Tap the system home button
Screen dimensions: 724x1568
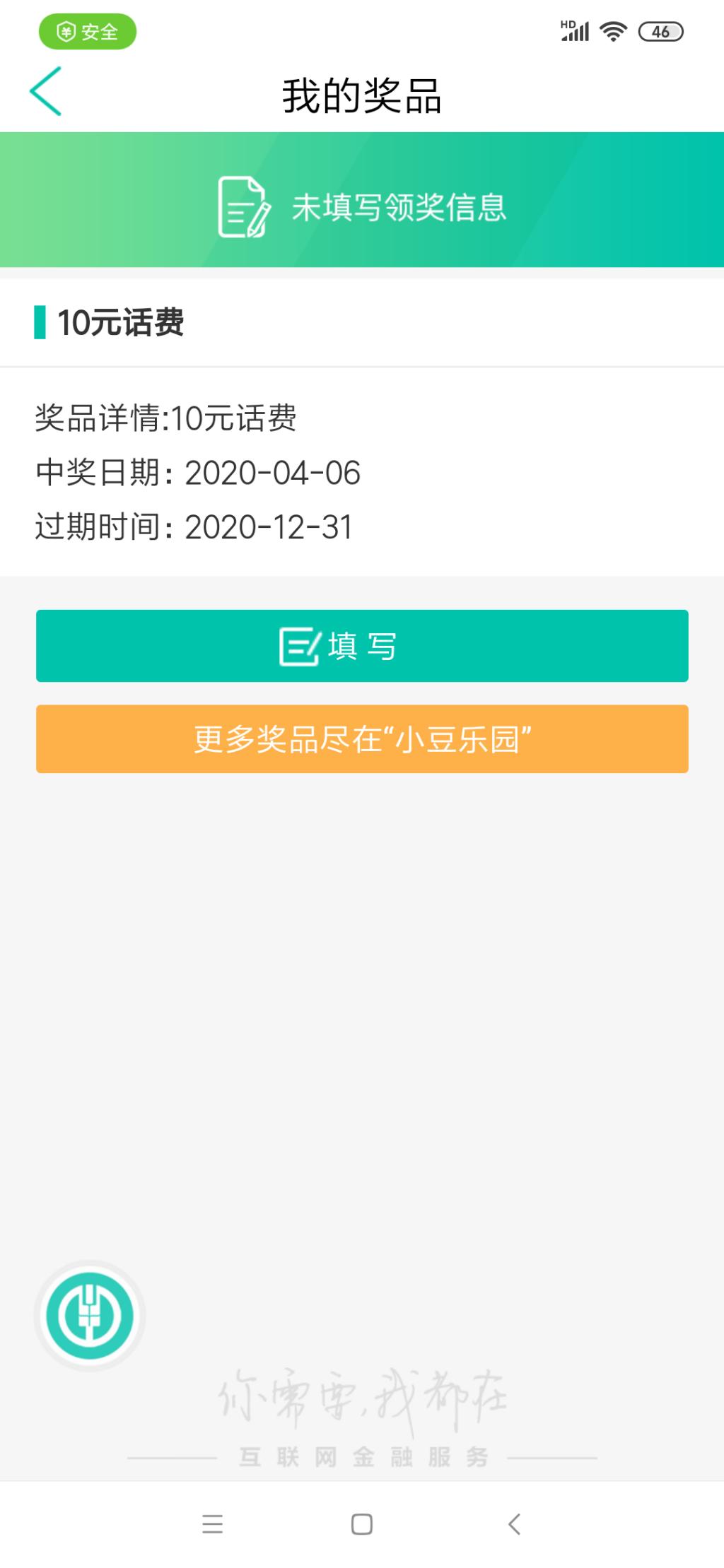pyautogui.click(x=362, y=1524)
